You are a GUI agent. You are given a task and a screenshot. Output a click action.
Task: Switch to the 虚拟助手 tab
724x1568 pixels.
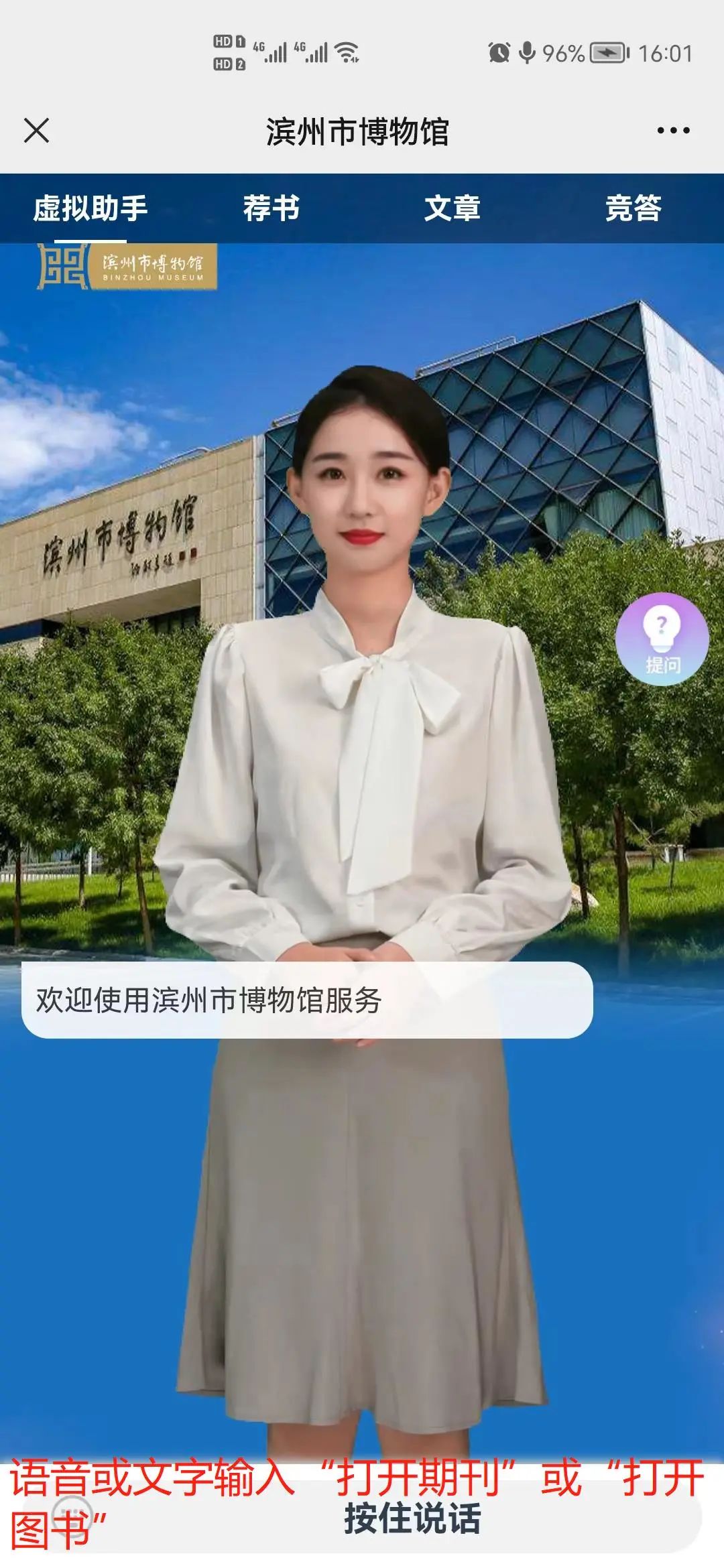click(x=90, y=208)
